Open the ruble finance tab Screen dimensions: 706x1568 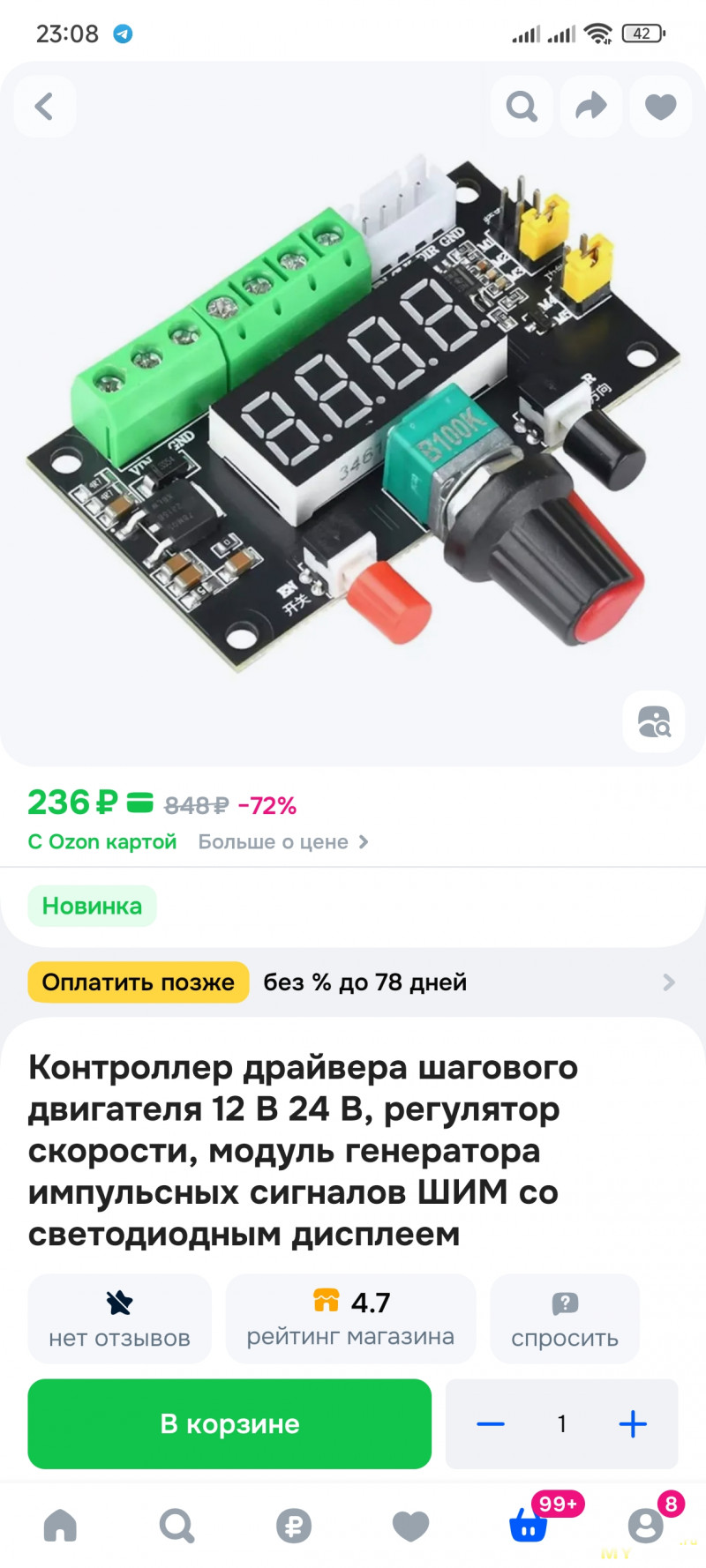click(x=293, y=1525)
